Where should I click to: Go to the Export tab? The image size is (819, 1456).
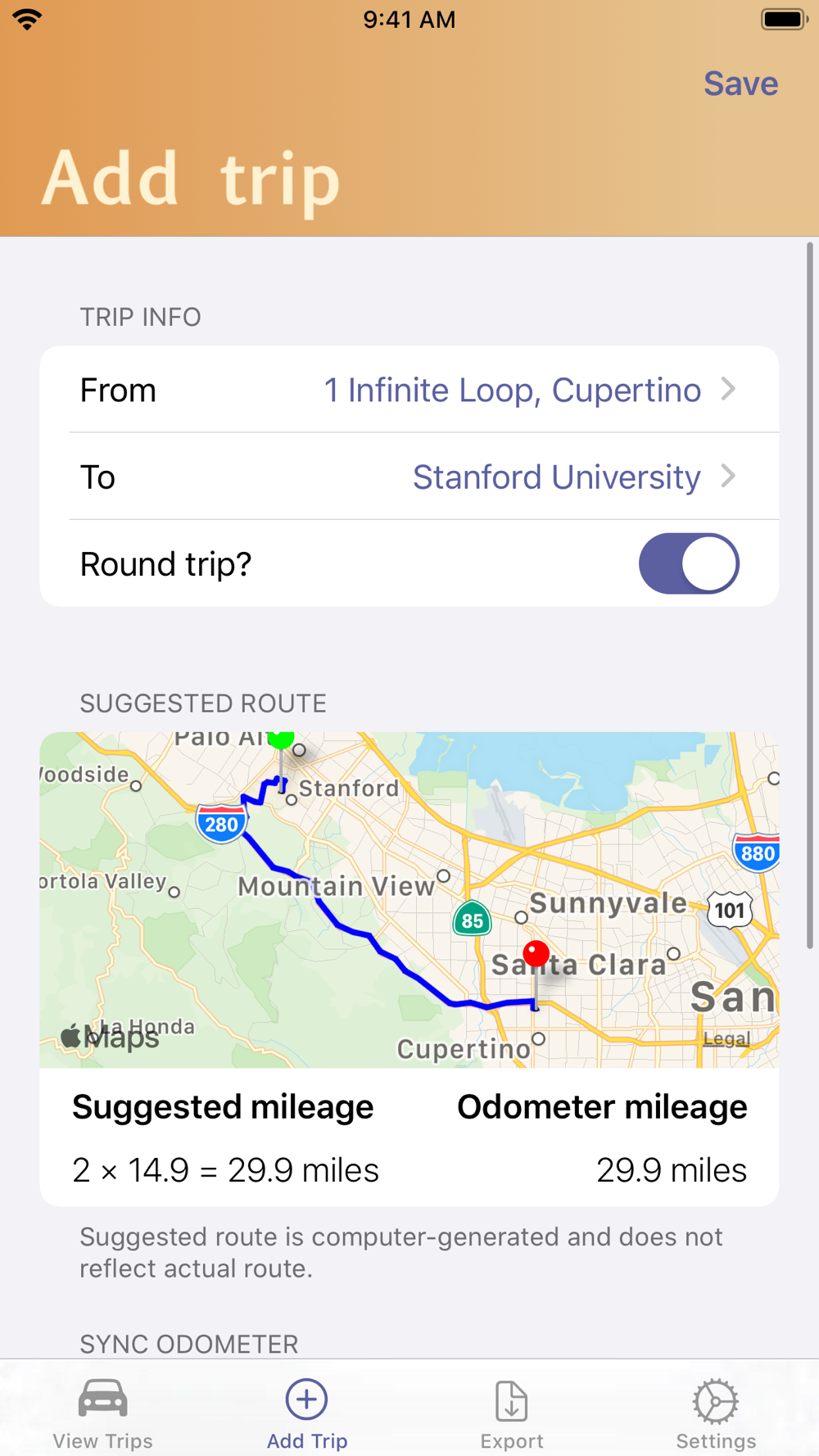point(512,1413)
